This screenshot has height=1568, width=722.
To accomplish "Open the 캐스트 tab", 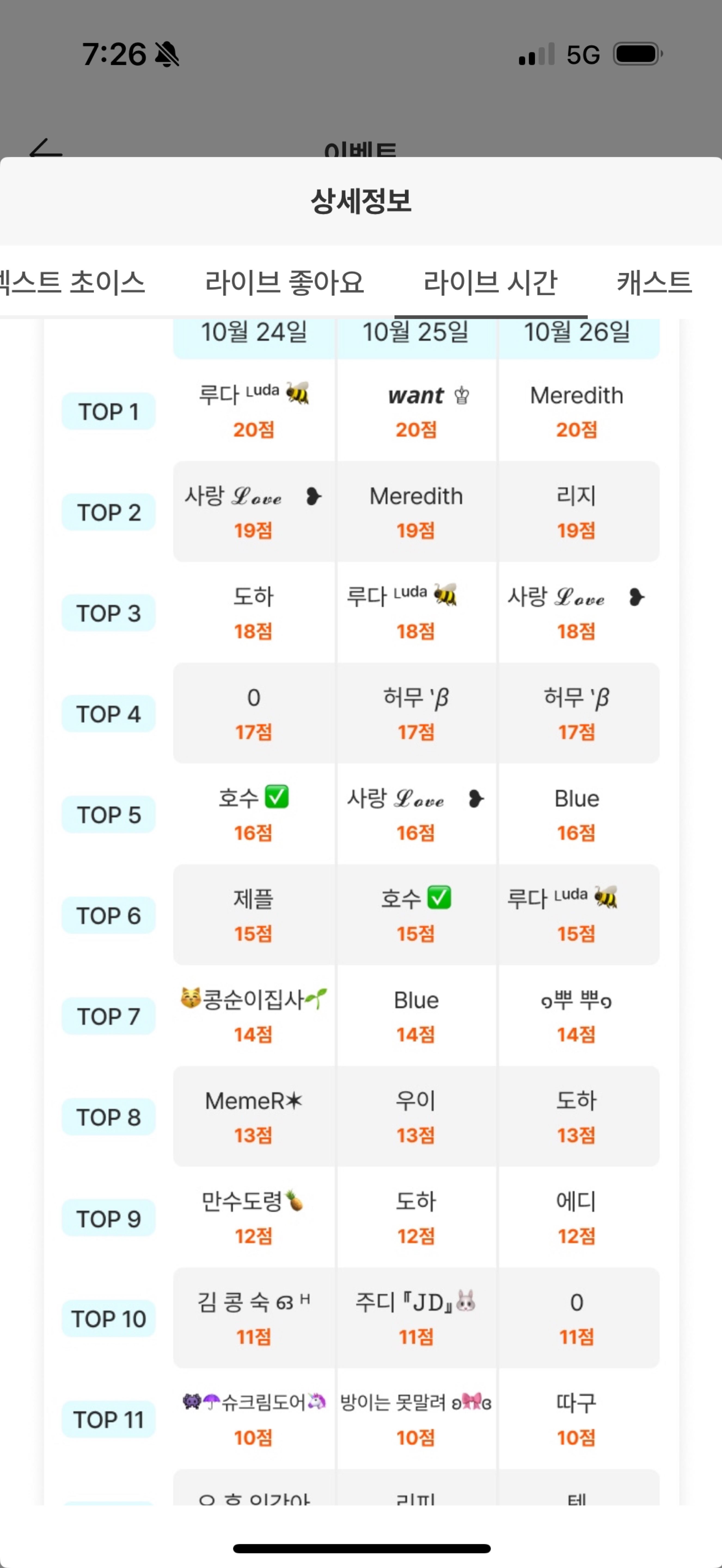I will 654,282.
